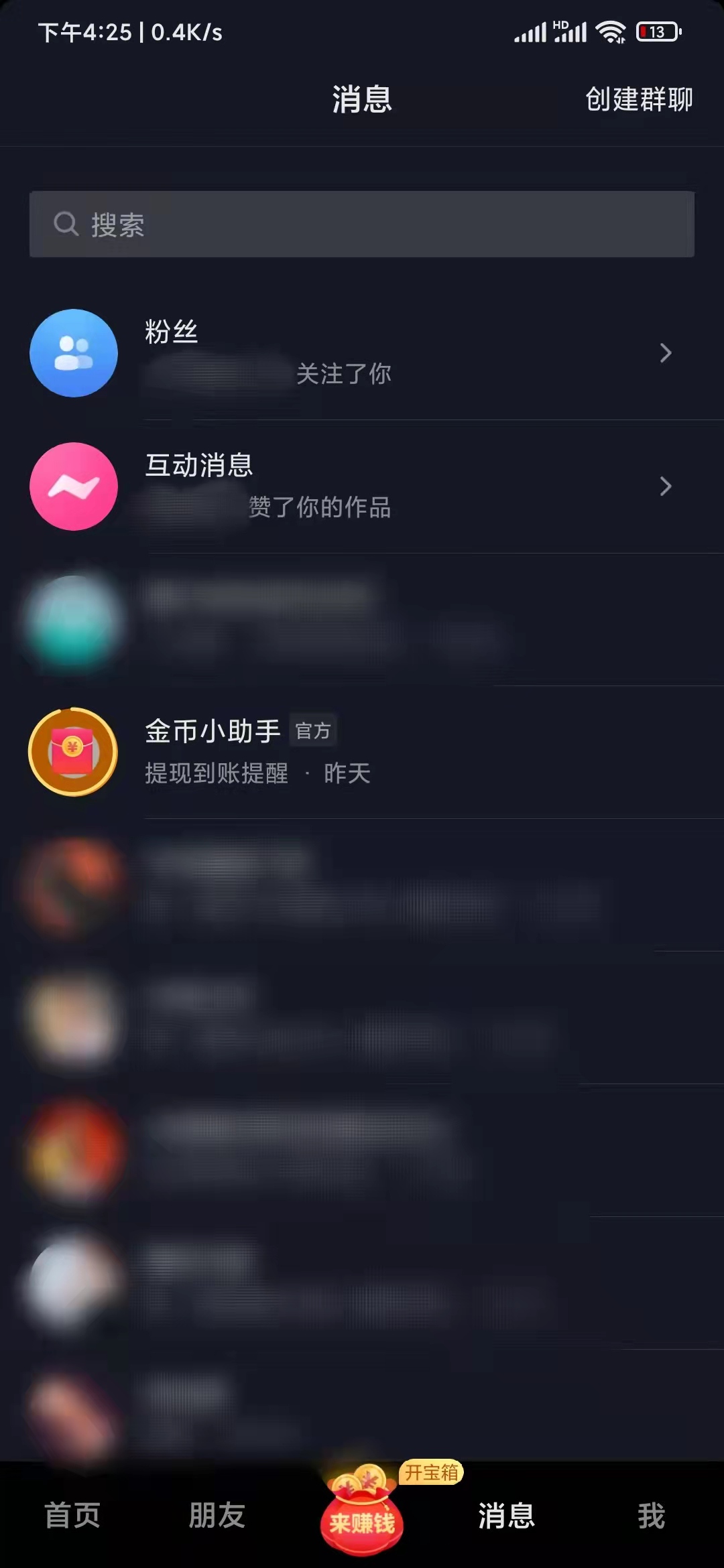Switch to the 首页 tab
Image resolution: width=724 pixels, height=1568 pixels.
74,1518
